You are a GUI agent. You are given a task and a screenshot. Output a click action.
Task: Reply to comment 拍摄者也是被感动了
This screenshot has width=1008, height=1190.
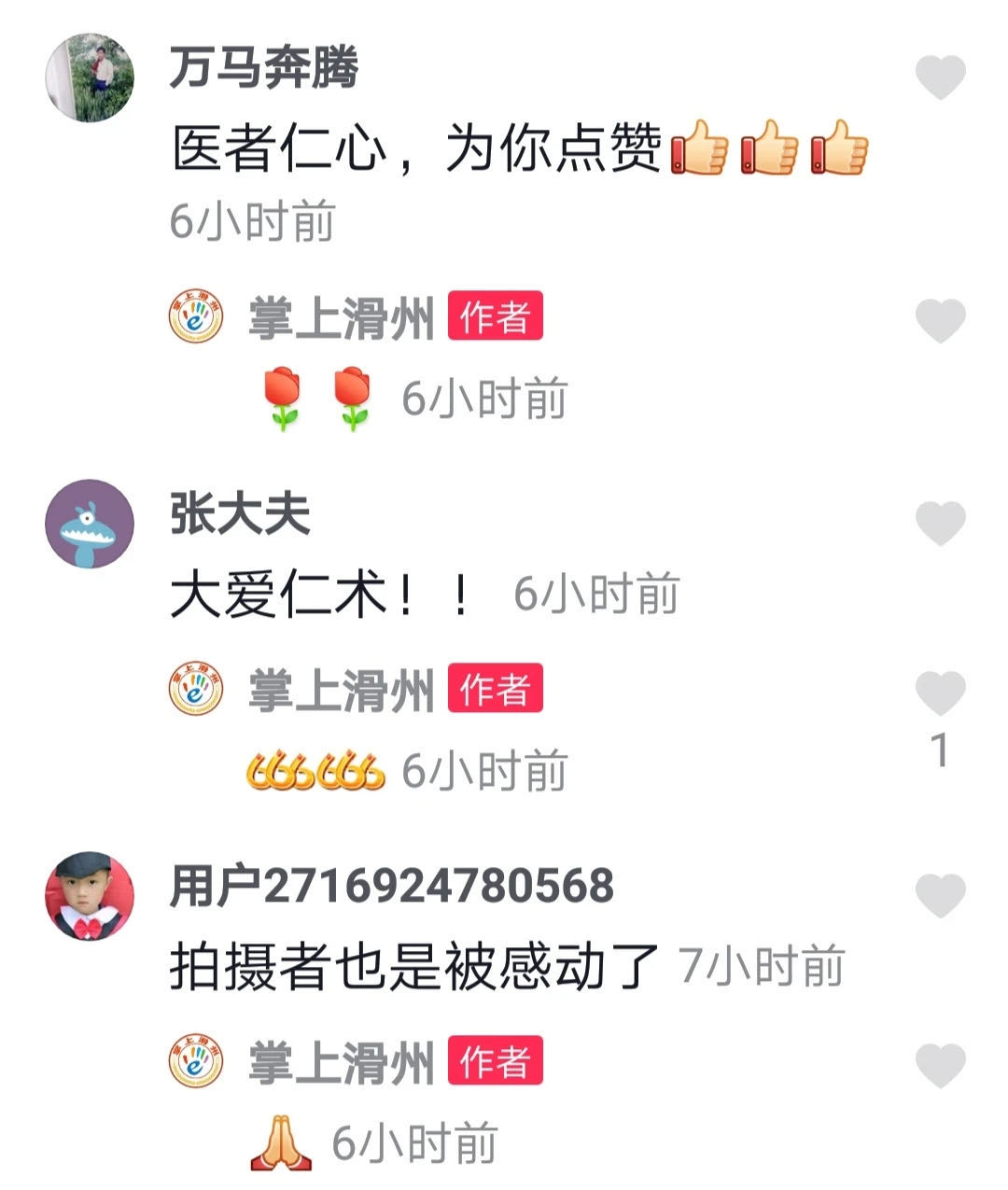[x=413, y=967]
